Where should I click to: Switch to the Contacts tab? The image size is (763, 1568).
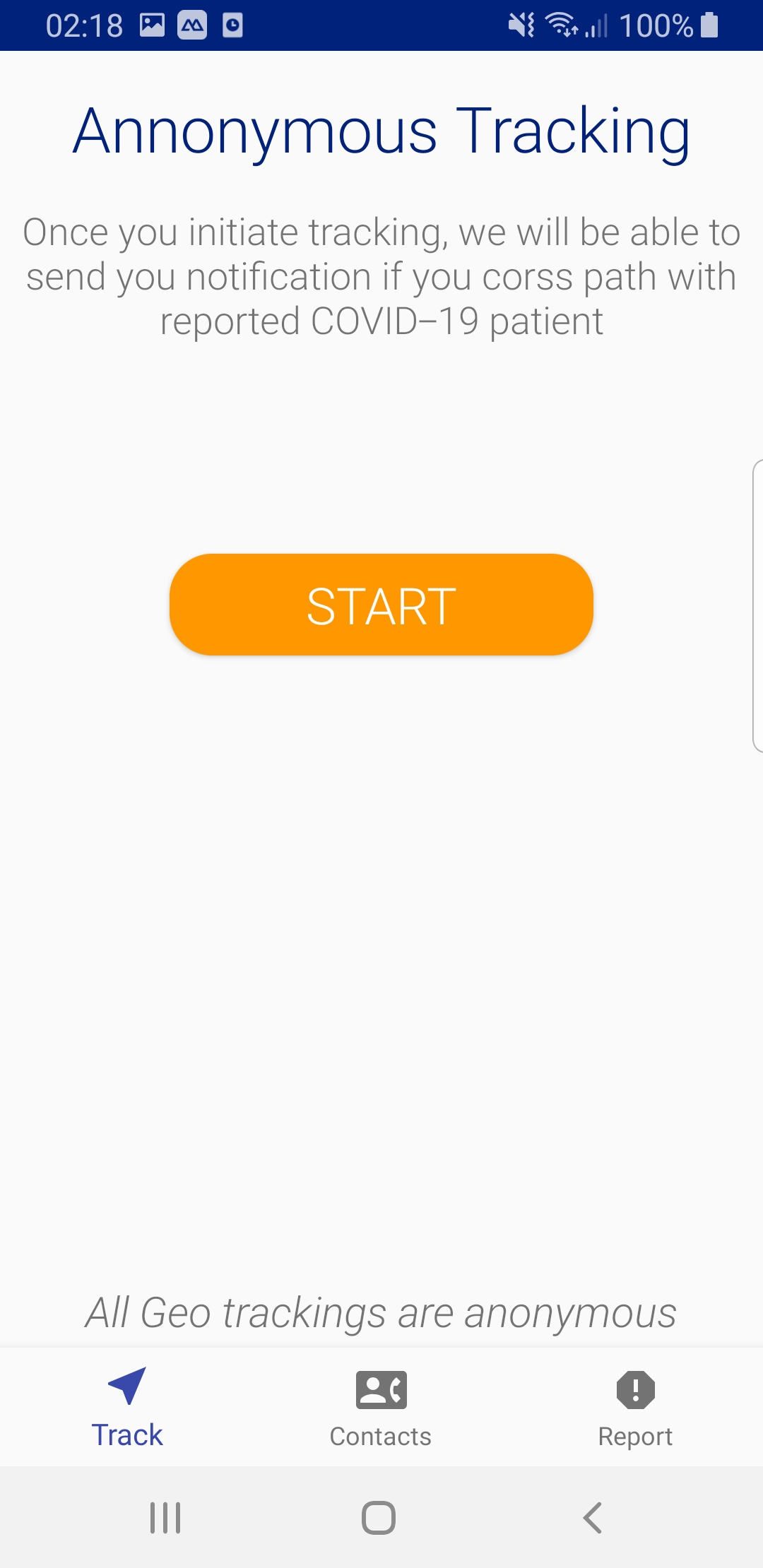point(381,1407)
